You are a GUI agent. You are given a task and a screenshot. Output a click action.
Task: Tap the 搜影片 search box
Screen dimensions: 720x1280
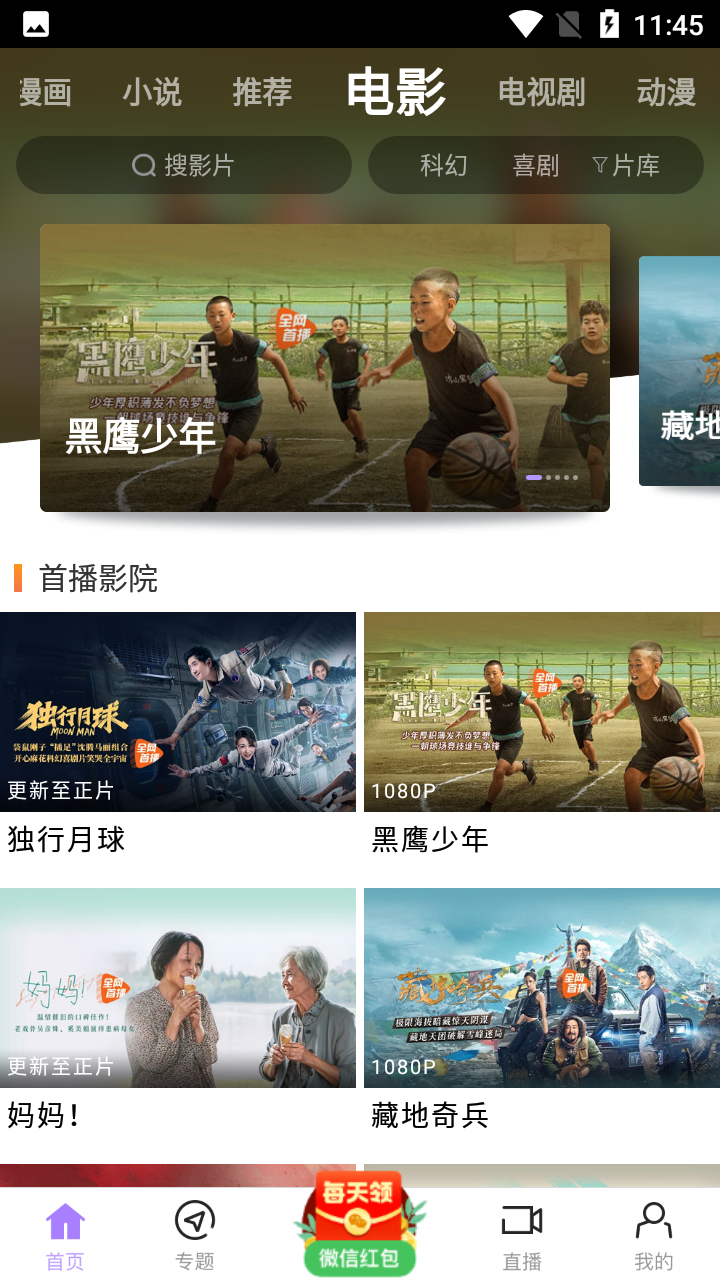pyautogui.click(x=184, y=165)
